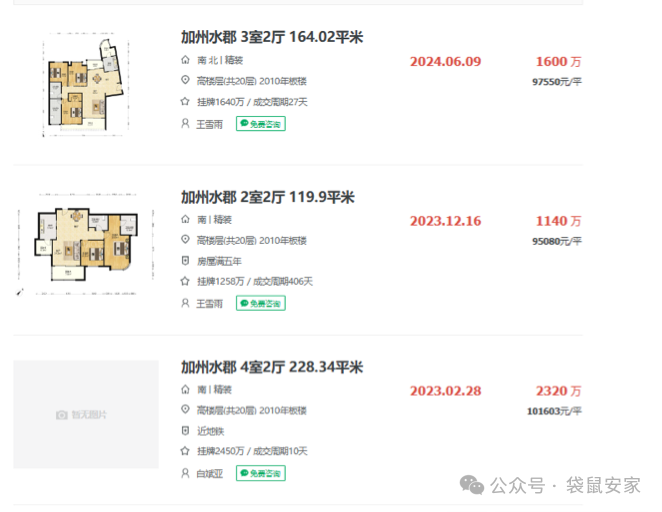Open the 加州水郡 4室2厅 228.34平米 listing title

point(271,367)
